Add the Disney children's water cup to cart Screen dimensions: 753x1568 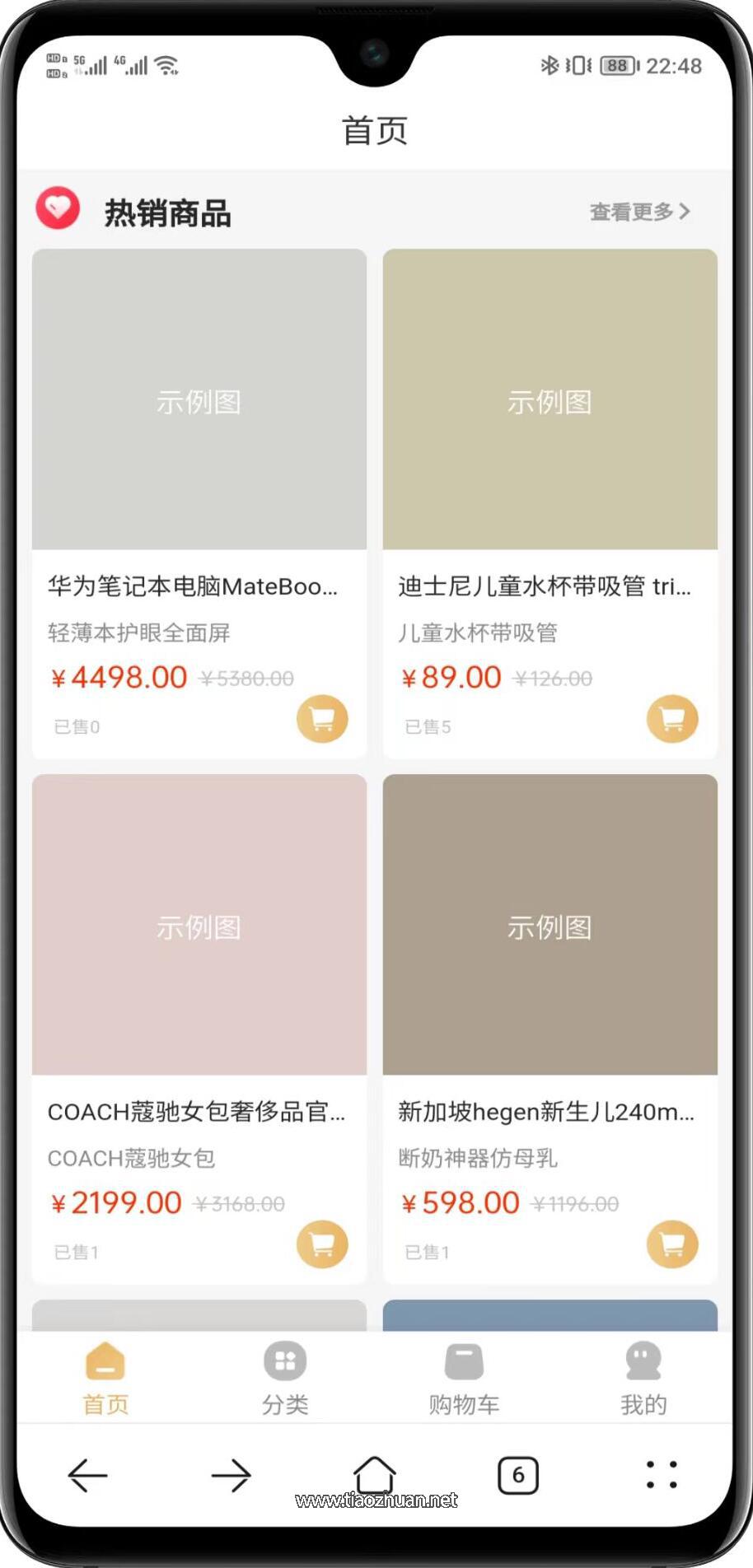672,718
